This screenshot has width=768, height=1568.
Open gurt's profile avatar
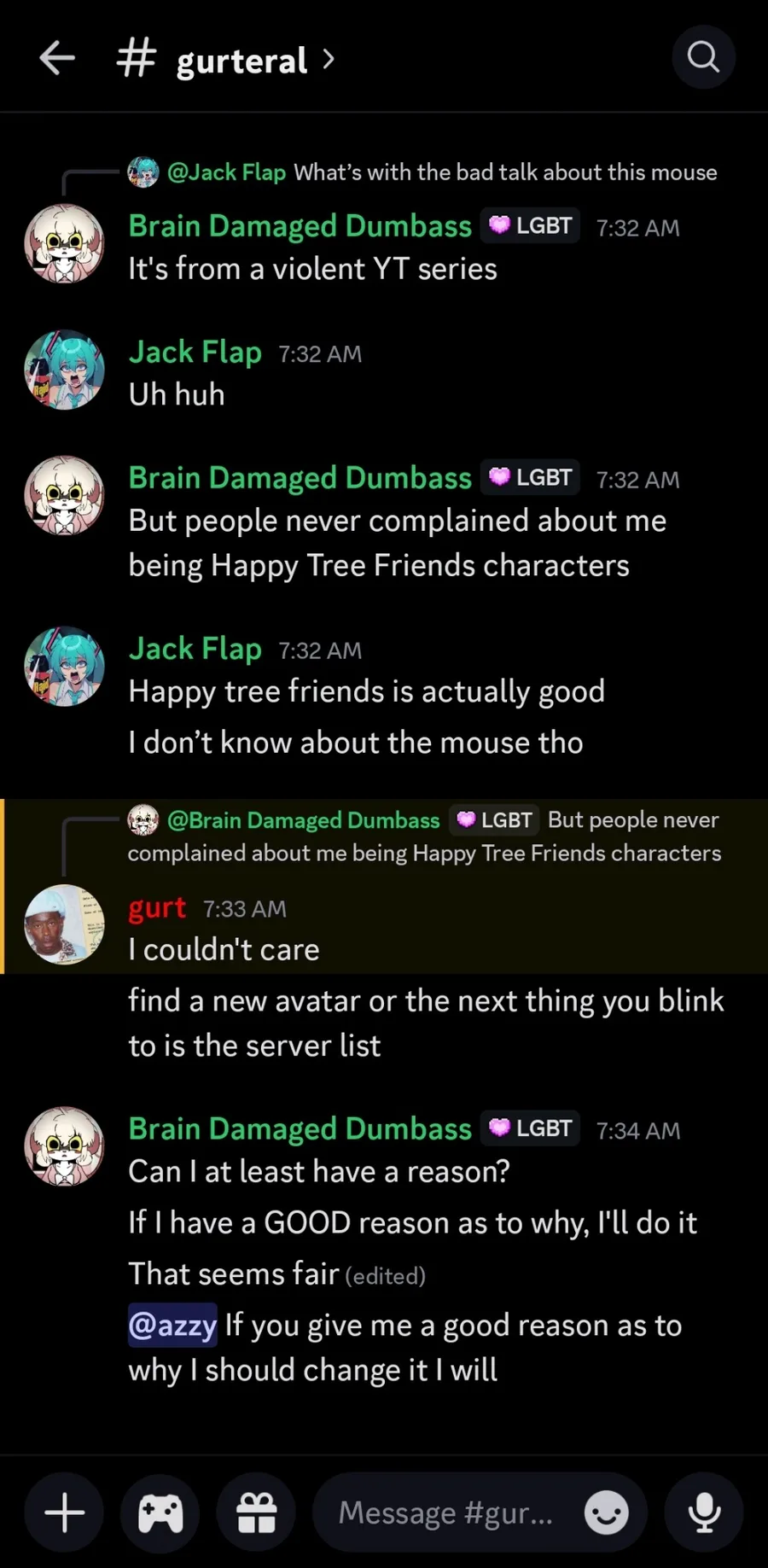(x=64, y=924)
